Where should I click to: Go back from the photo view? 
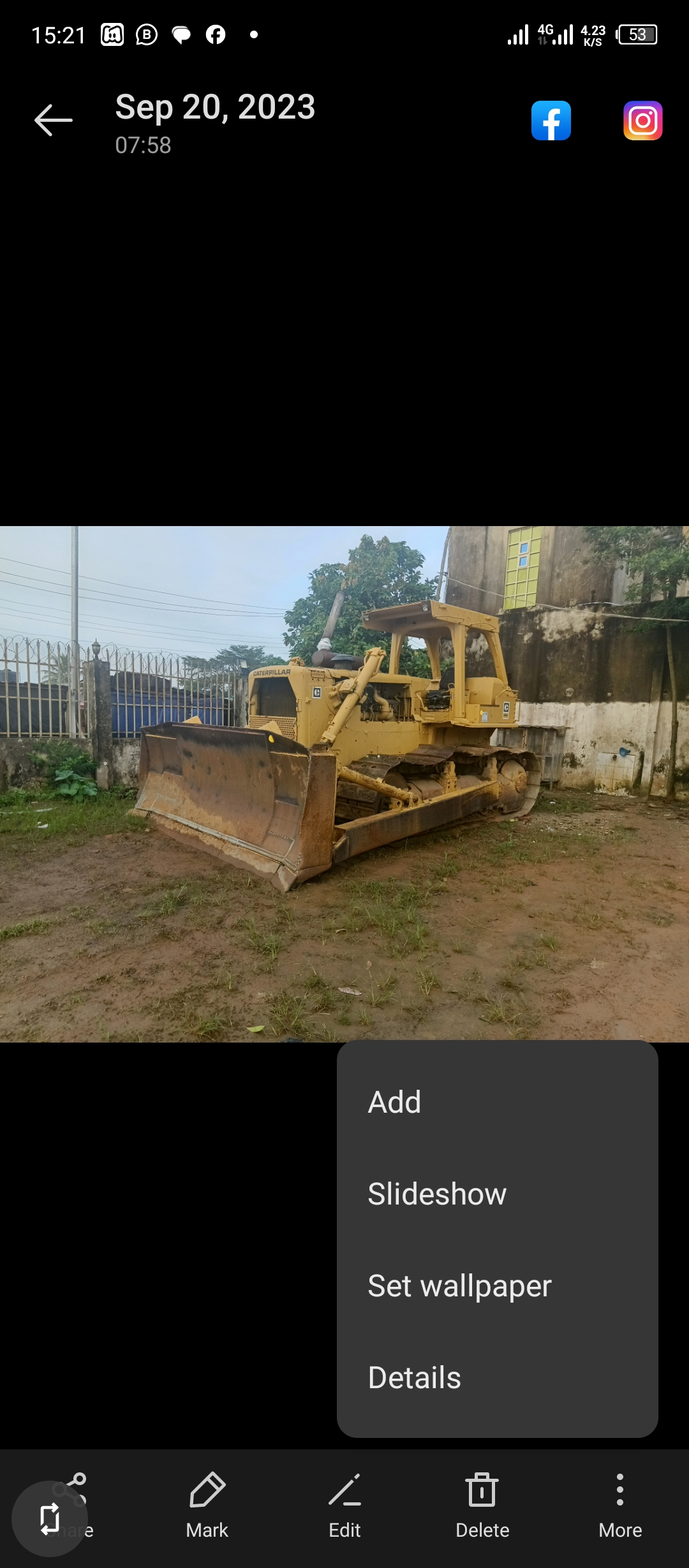(54, 120)
